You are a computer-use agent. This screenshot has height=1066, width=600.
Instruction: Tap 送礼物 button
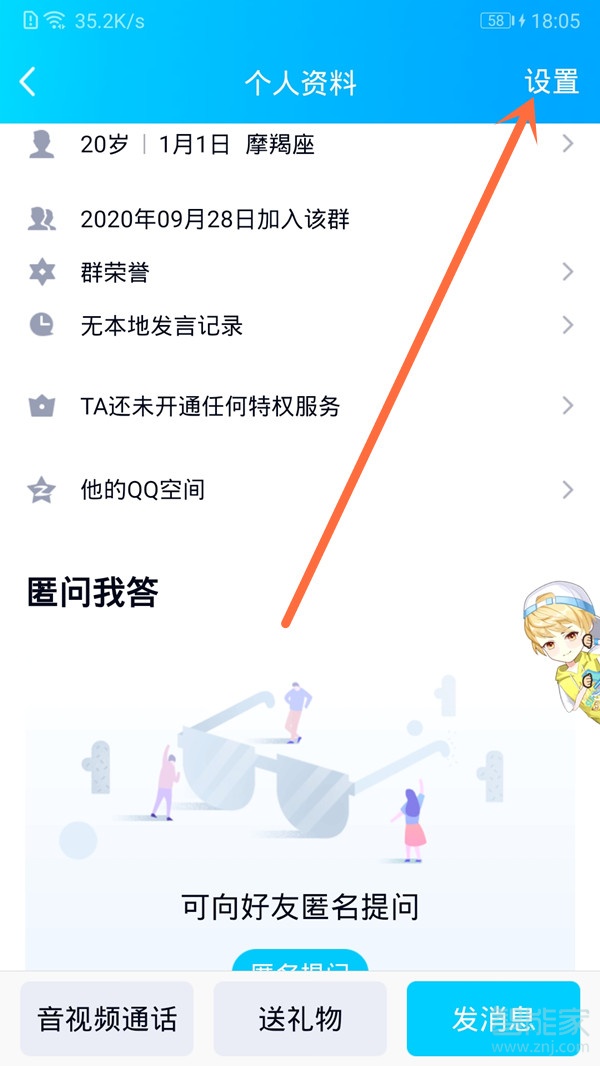300,1019
